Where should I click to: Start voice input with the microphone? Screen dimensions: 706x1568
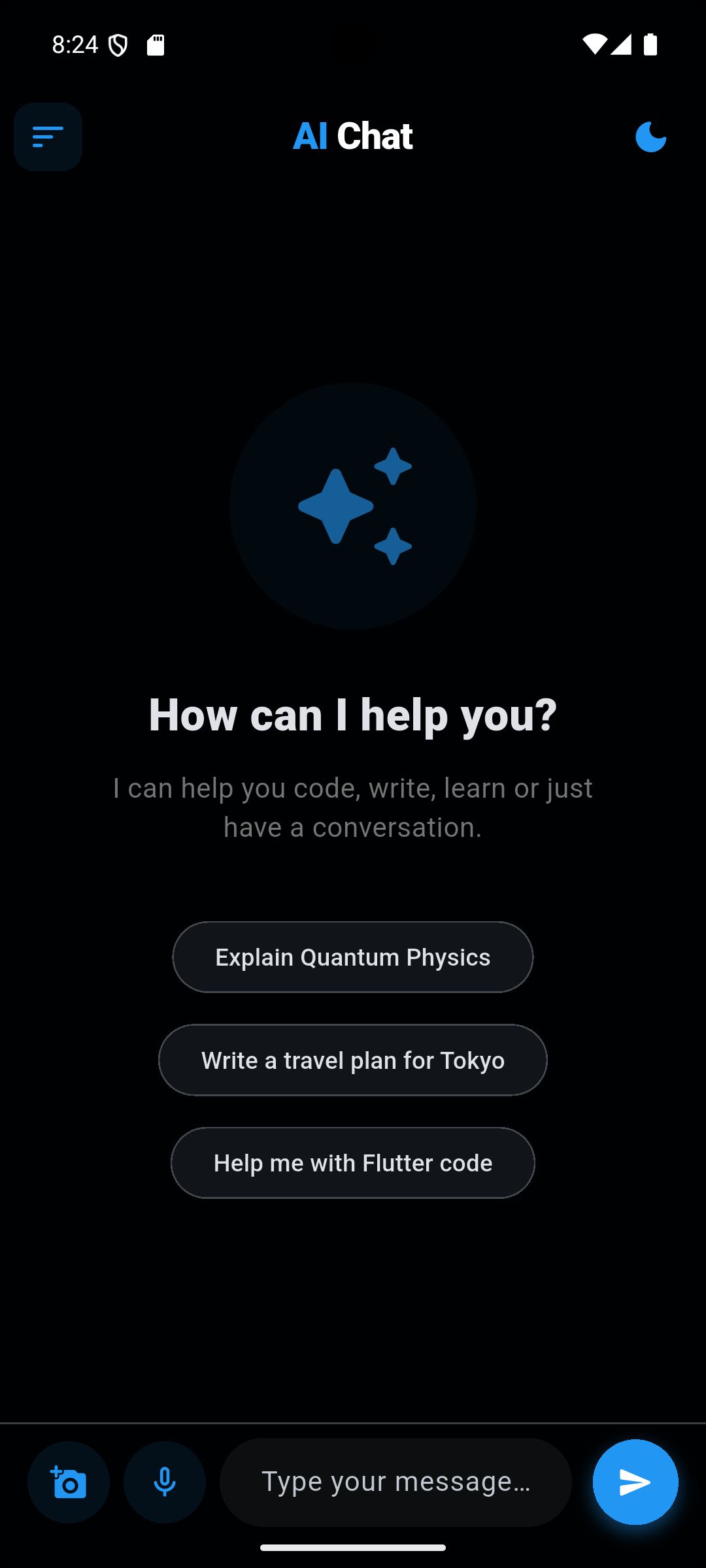pos(165,1482)
